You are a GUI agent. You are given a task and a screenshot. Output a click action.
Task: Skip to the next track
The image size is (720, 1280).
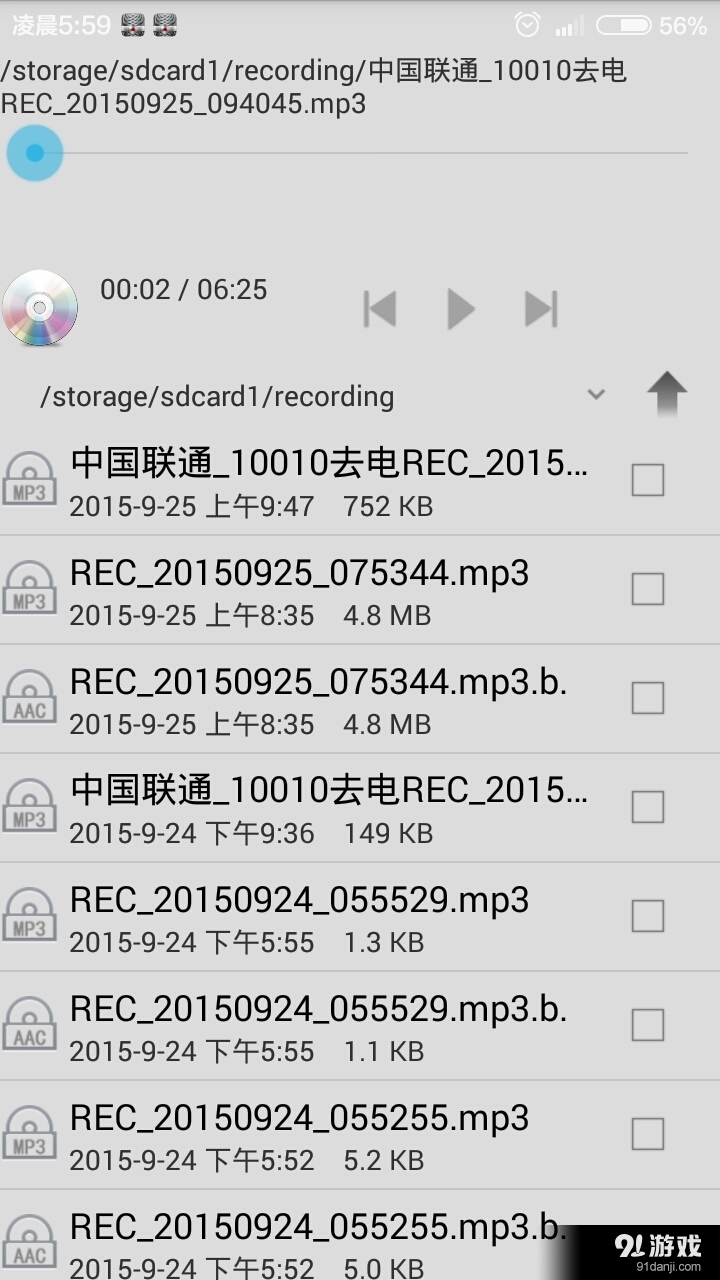[542, 308]
